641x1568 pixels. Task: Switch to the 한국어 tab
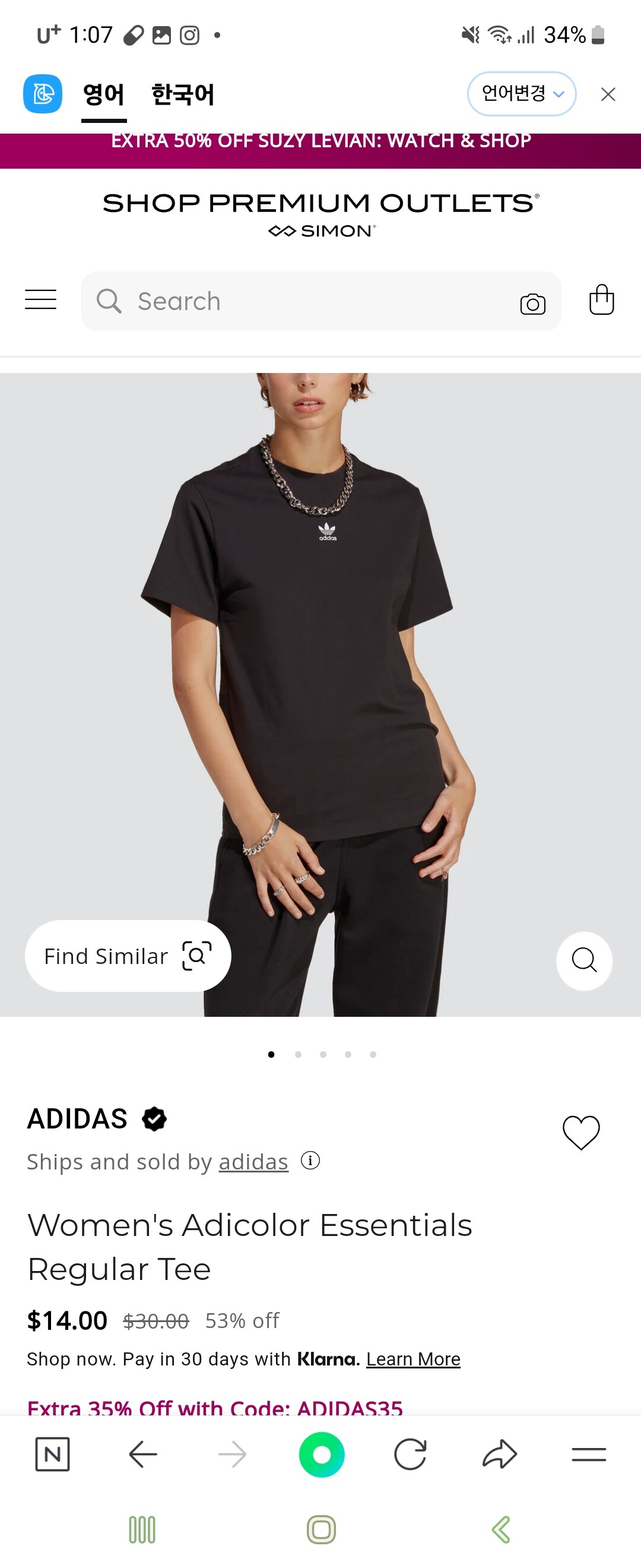(182, 95)
